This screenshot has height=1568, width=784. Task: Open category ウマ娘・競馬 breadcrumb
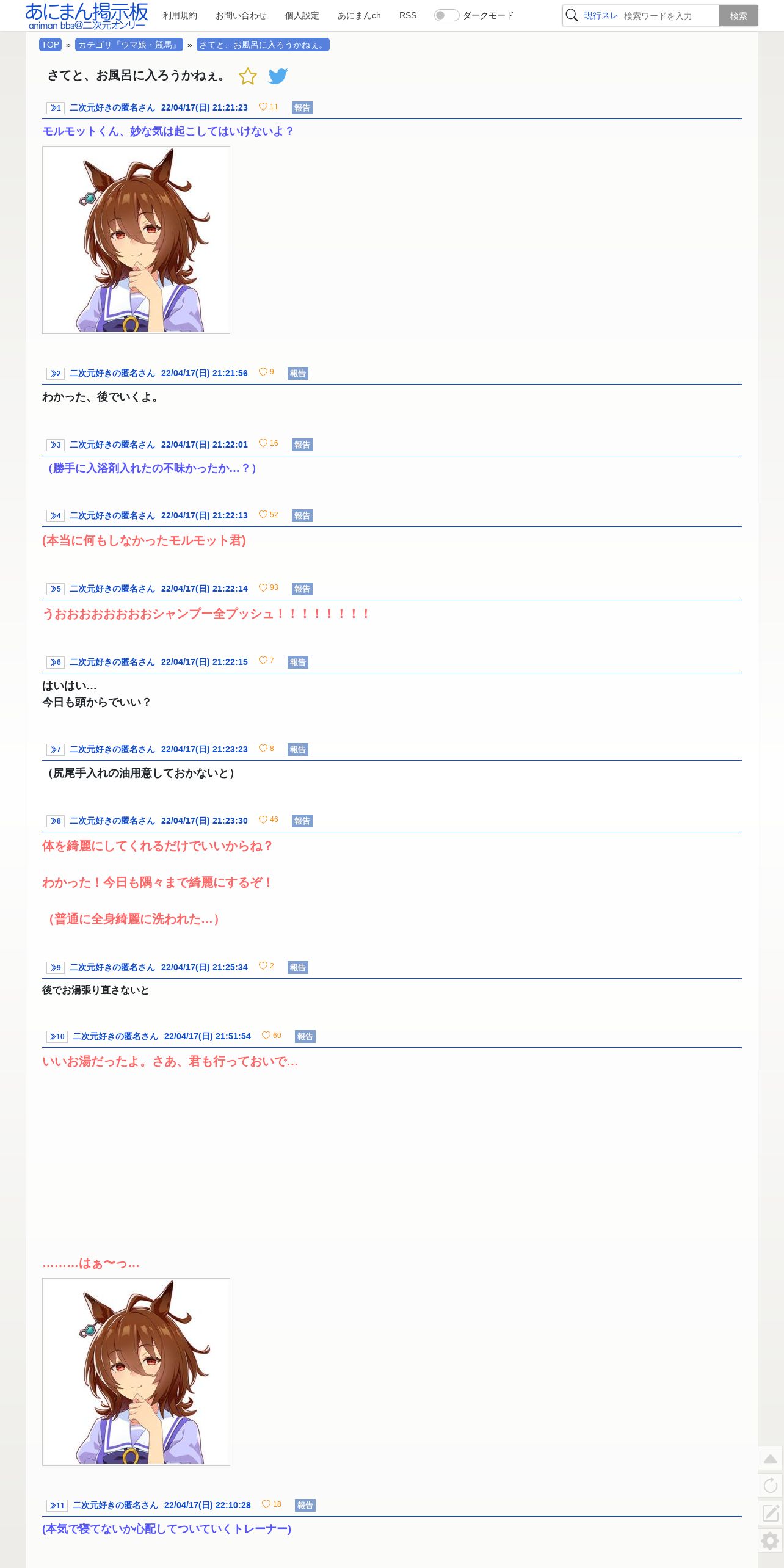point(129,45)
